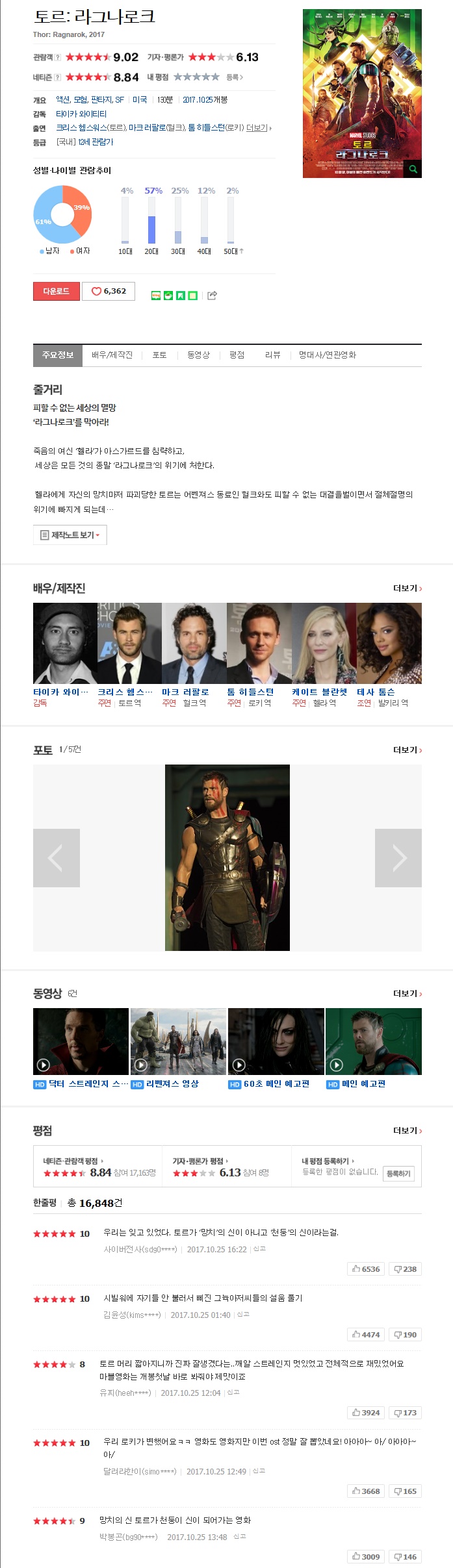453x1568 pixels.
Task: Tap 등록하기 to register my rating
Action: [x=398, y=1173]
